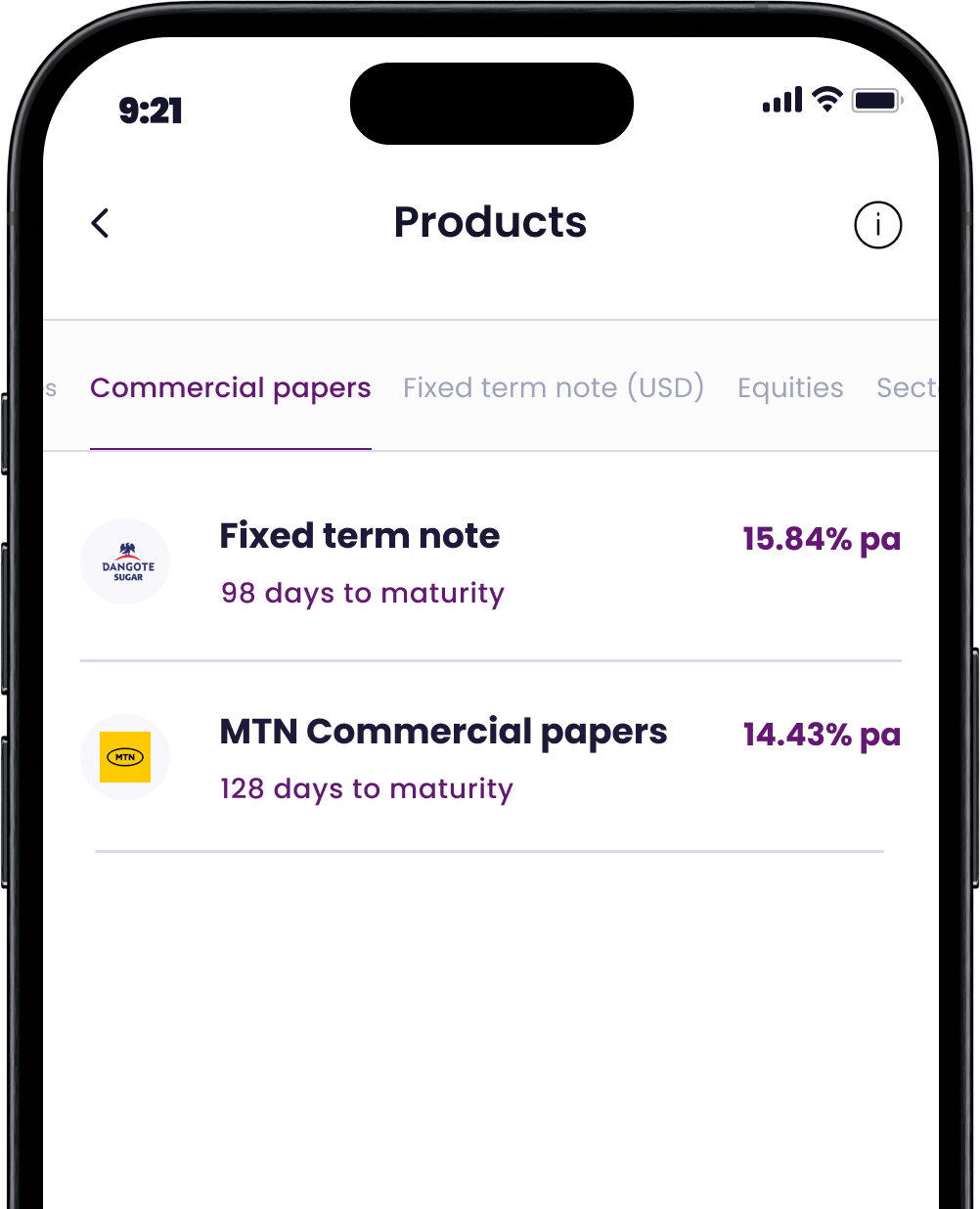Image resolution: width=980 pixels, height=1209 pixels.
Task: Select the Commercial papers tab
Action: click(230, 388)
